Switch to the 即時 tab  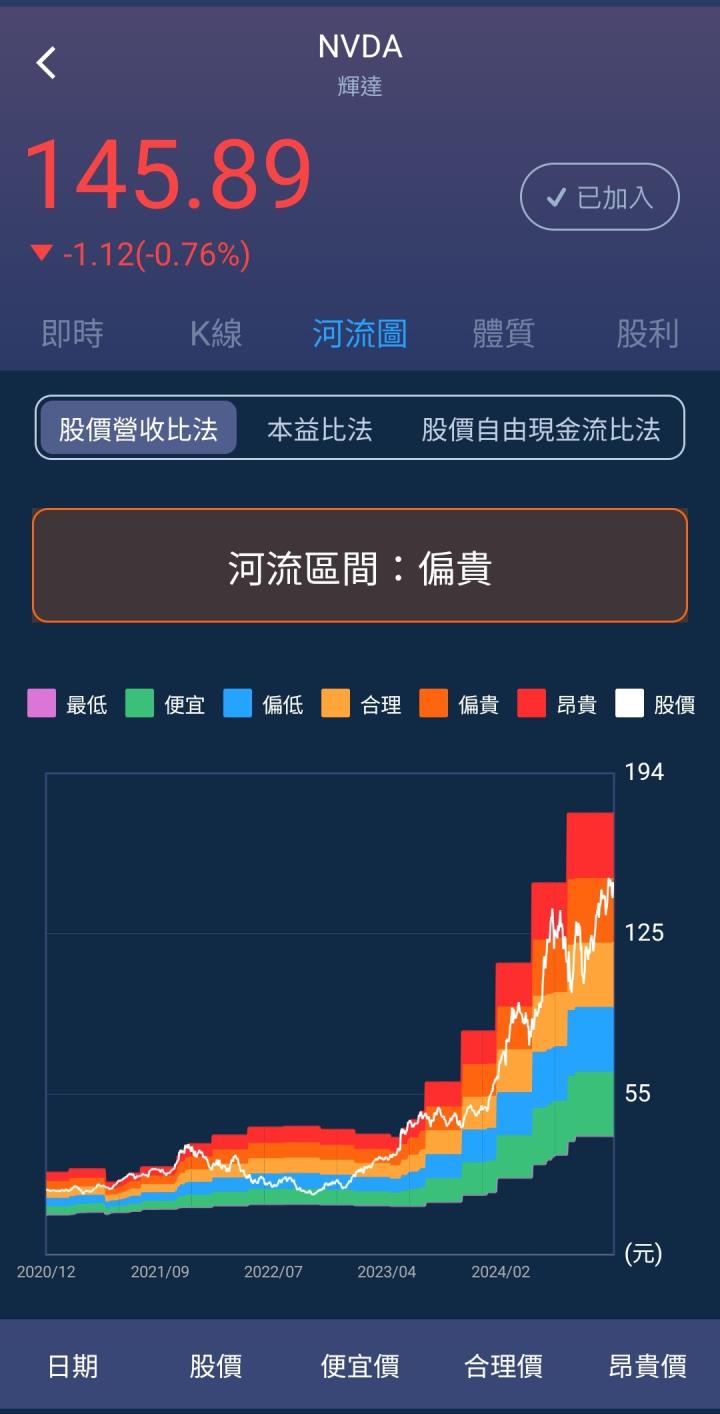click(x=70, y=334)
